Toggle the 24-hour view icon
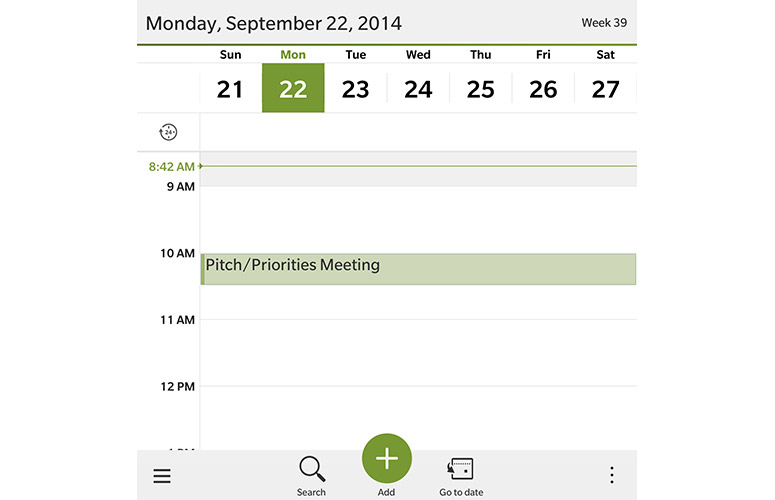Image resolution: width=775 pixels, height=500 pixels. point(168,132)
